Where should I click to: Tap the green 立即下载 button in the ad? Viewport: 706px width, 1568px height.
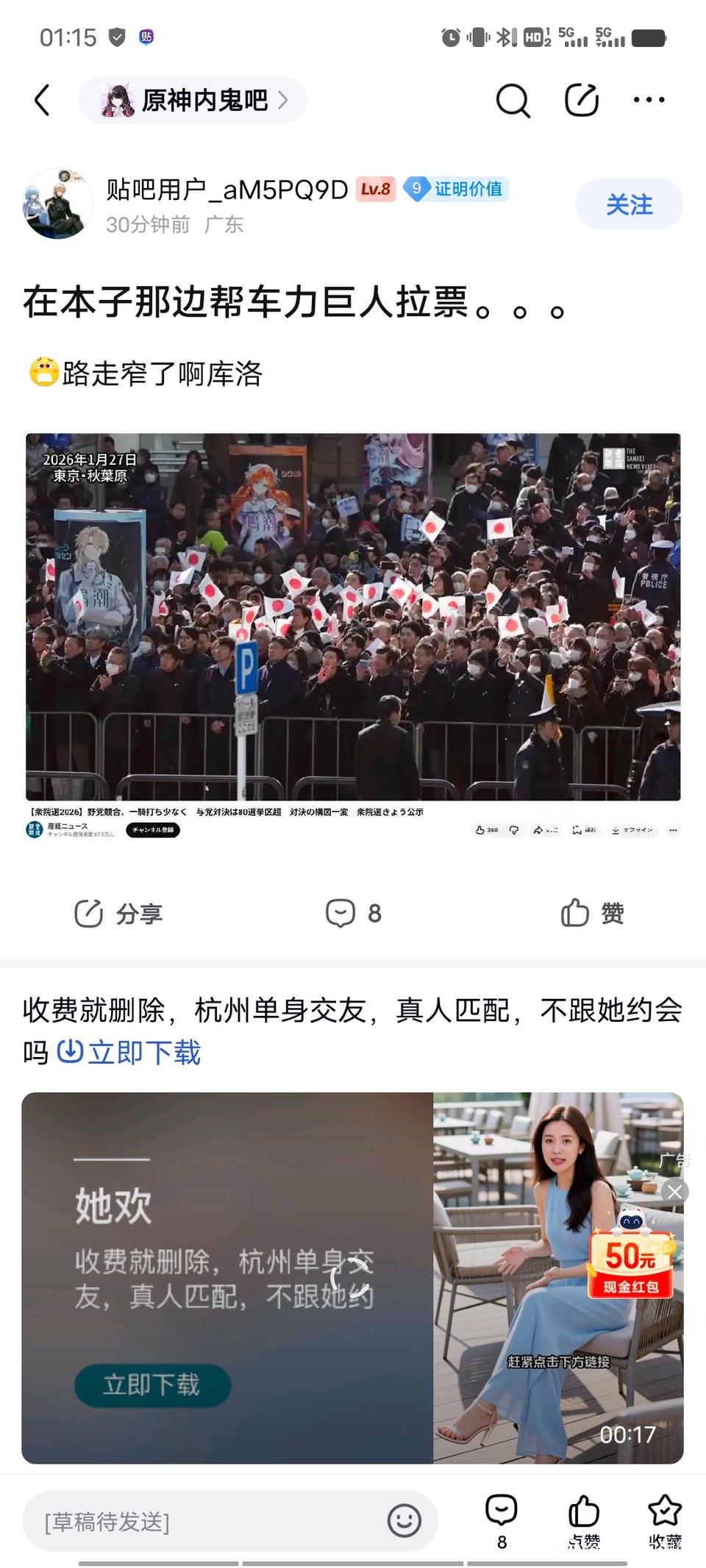tap(152, 1385)
